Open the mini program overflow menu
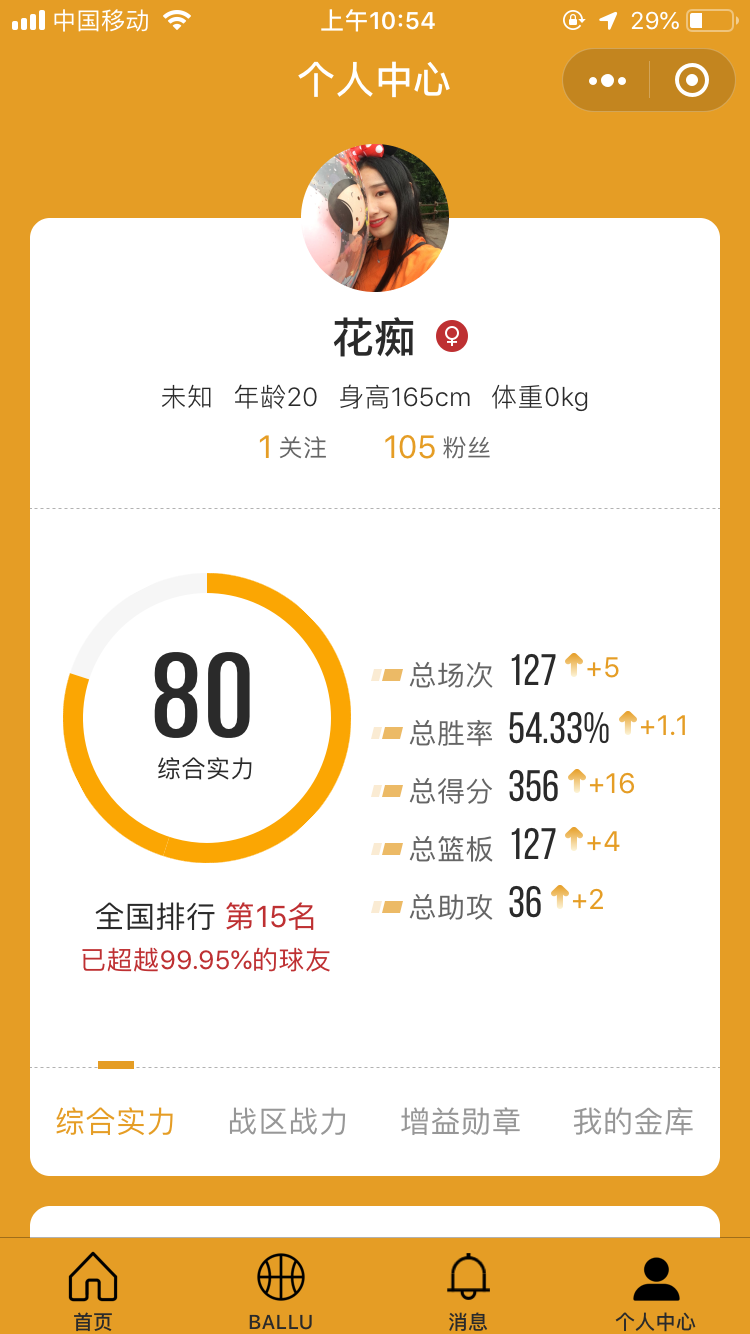The image size is (750, 1334). [x=607, y=81]
